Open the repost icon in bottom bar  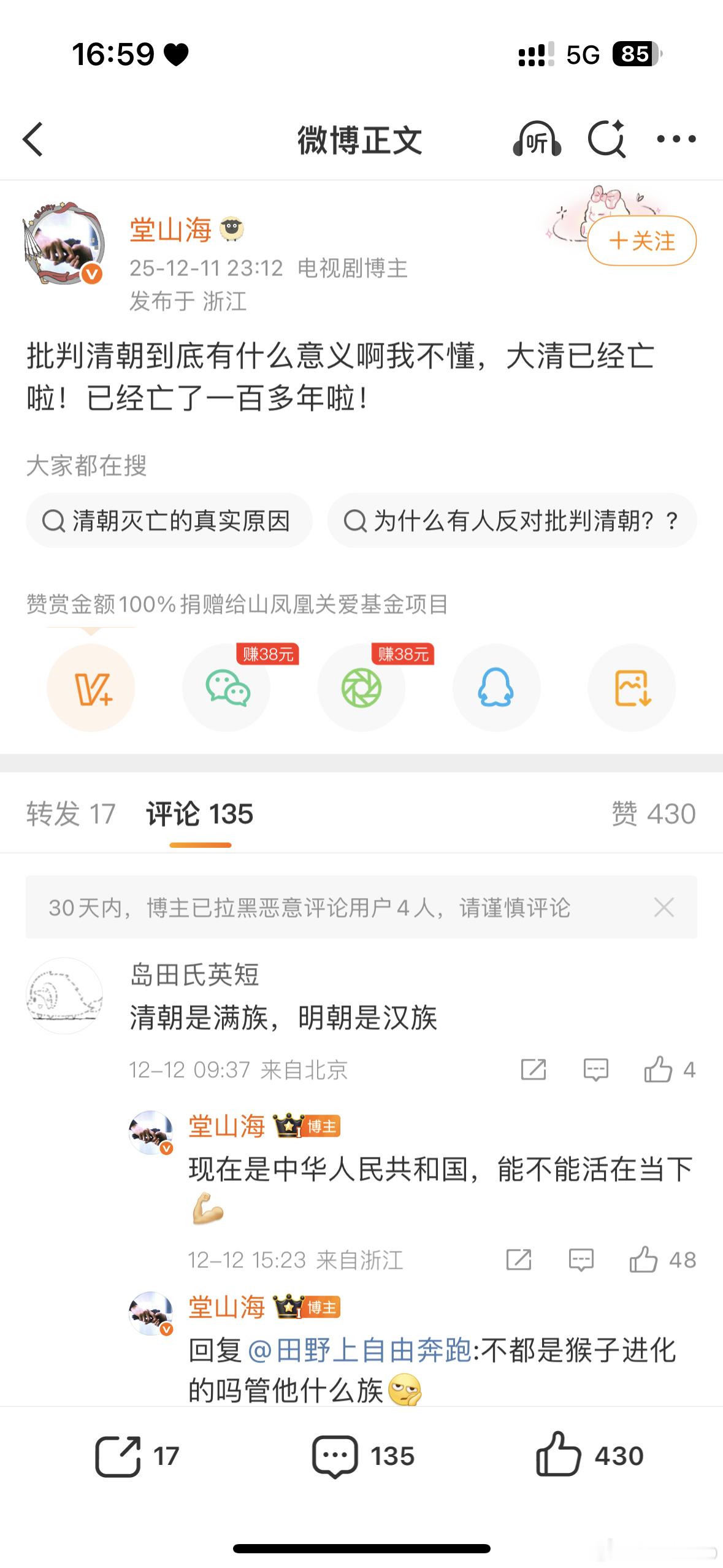[x=118, y=1456]
